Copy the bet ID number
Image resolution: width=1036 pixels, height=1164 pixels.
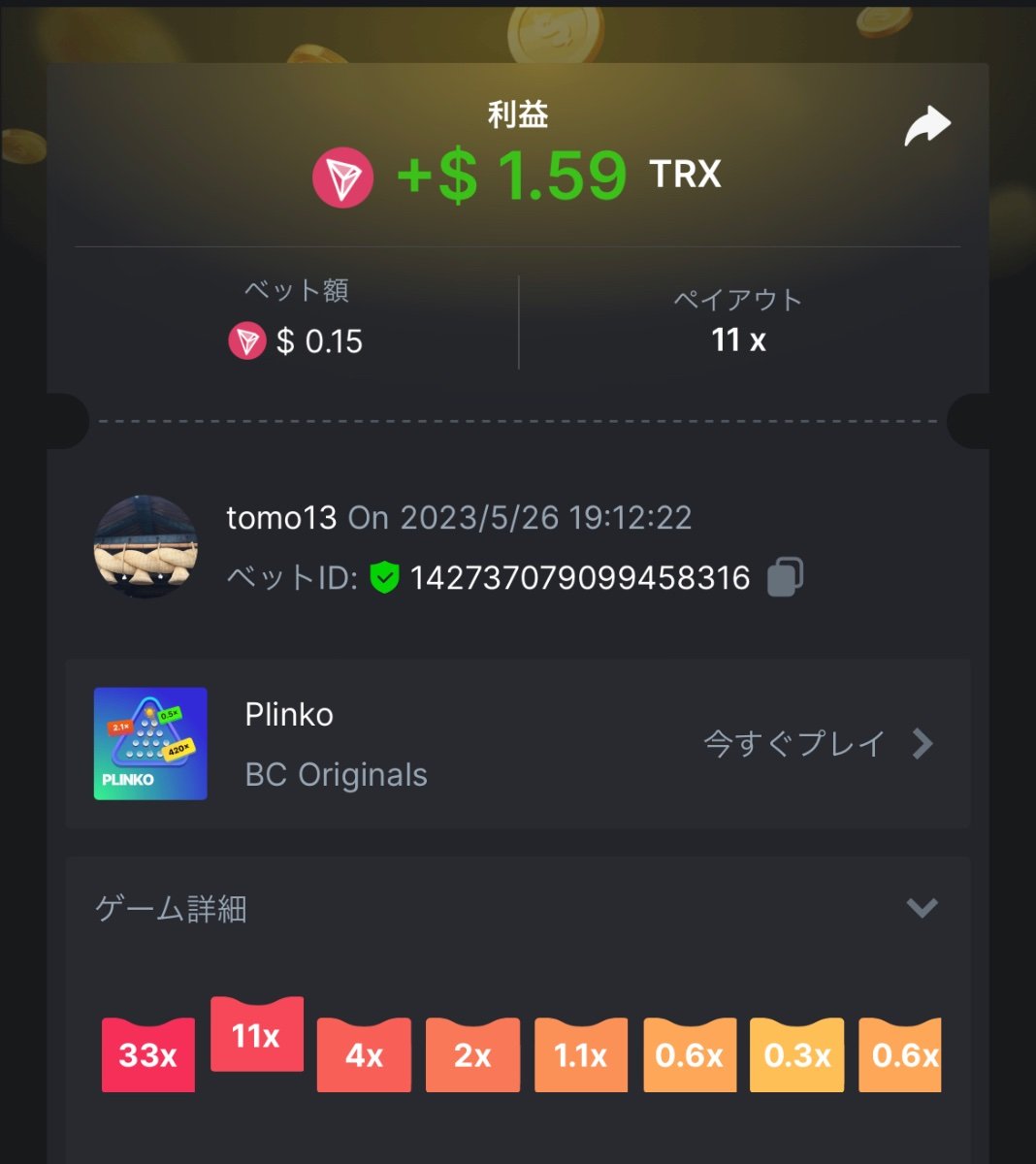click(x=785, y=576)
